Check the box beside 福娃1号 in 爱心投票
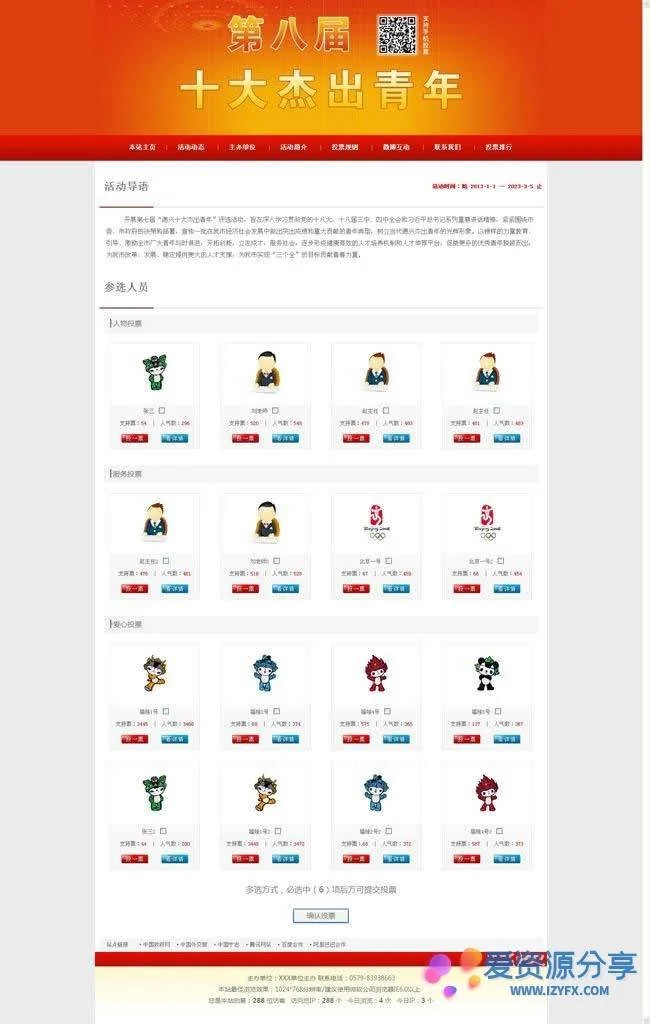Viewport: 650px width, 1024px height. pos(165,711)
